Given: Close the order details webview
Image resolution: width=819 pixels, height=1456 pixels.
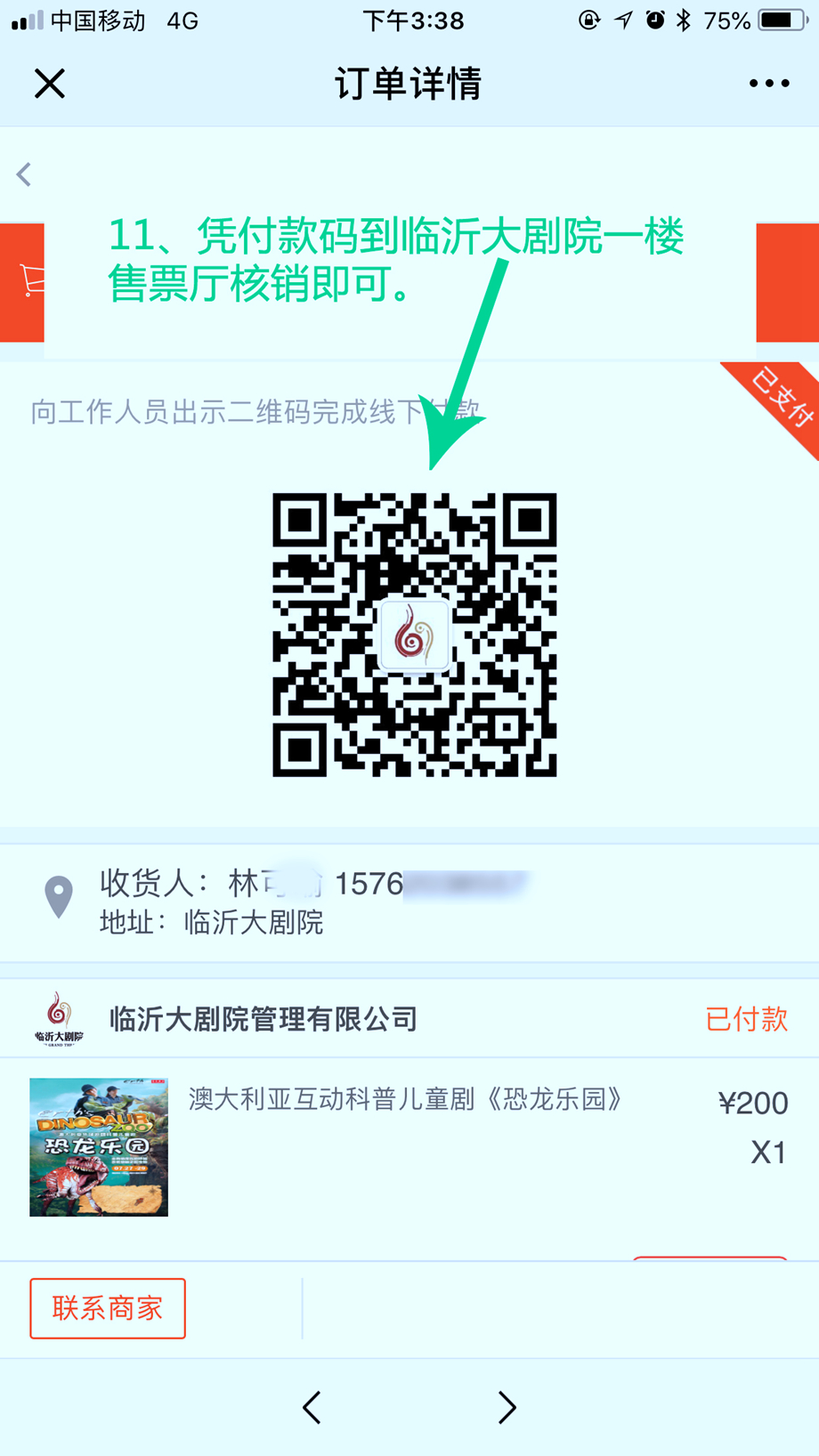Looking at the screenshot, I should pos(50,84).
